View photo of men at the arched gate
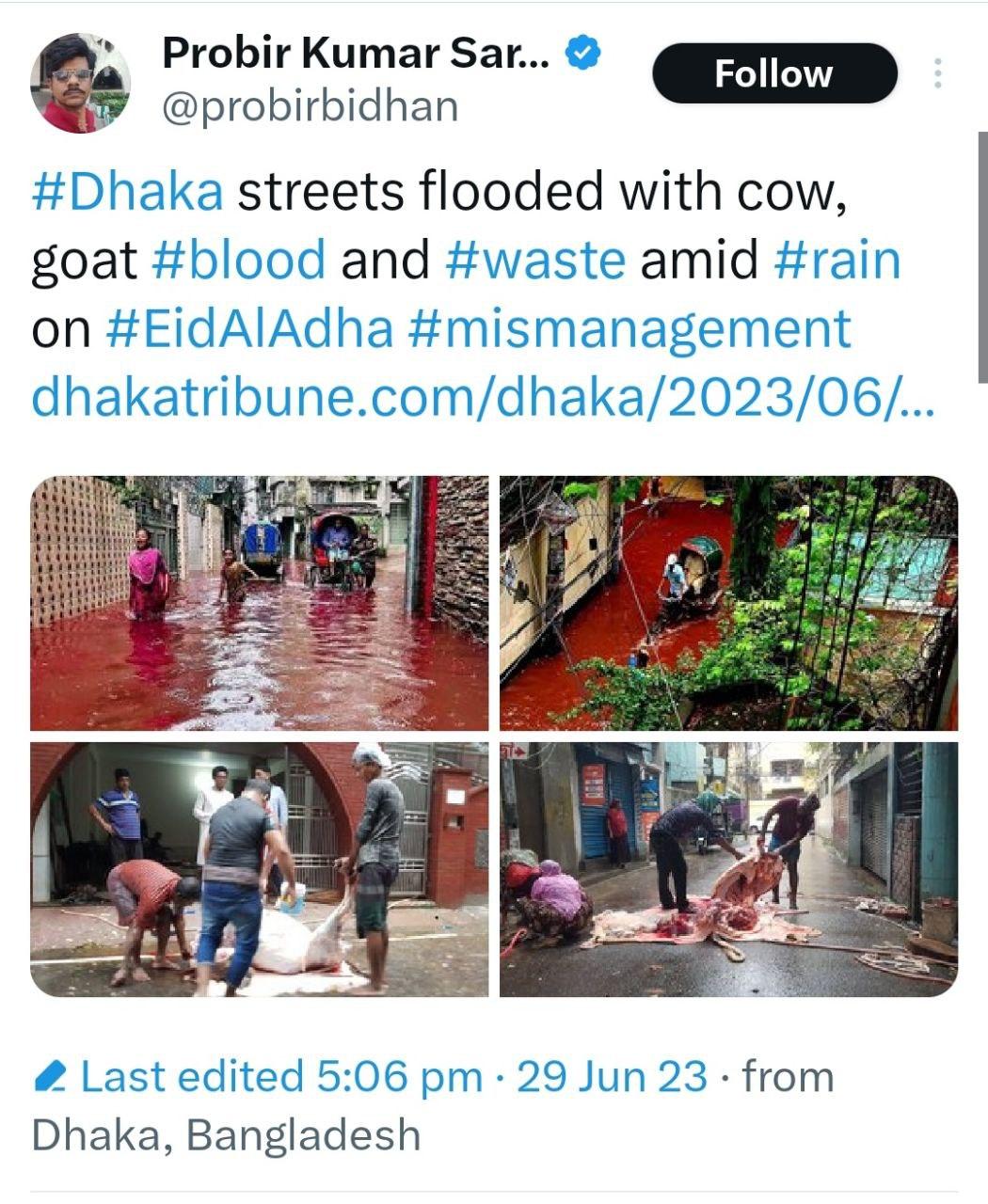This screenshot has height=1204, width=988. [259, 869]
